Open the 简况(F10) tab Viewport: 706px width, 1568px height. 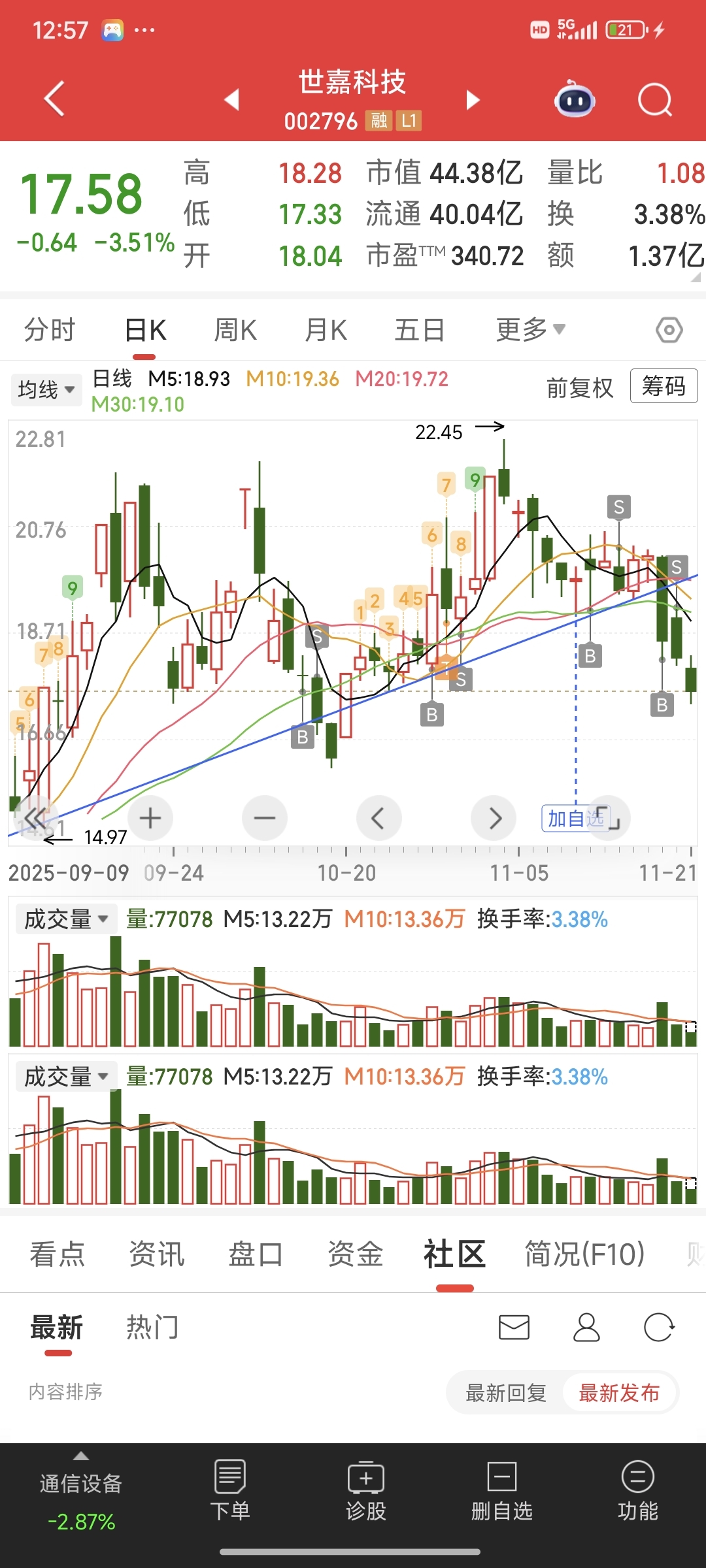point(584,1254)
